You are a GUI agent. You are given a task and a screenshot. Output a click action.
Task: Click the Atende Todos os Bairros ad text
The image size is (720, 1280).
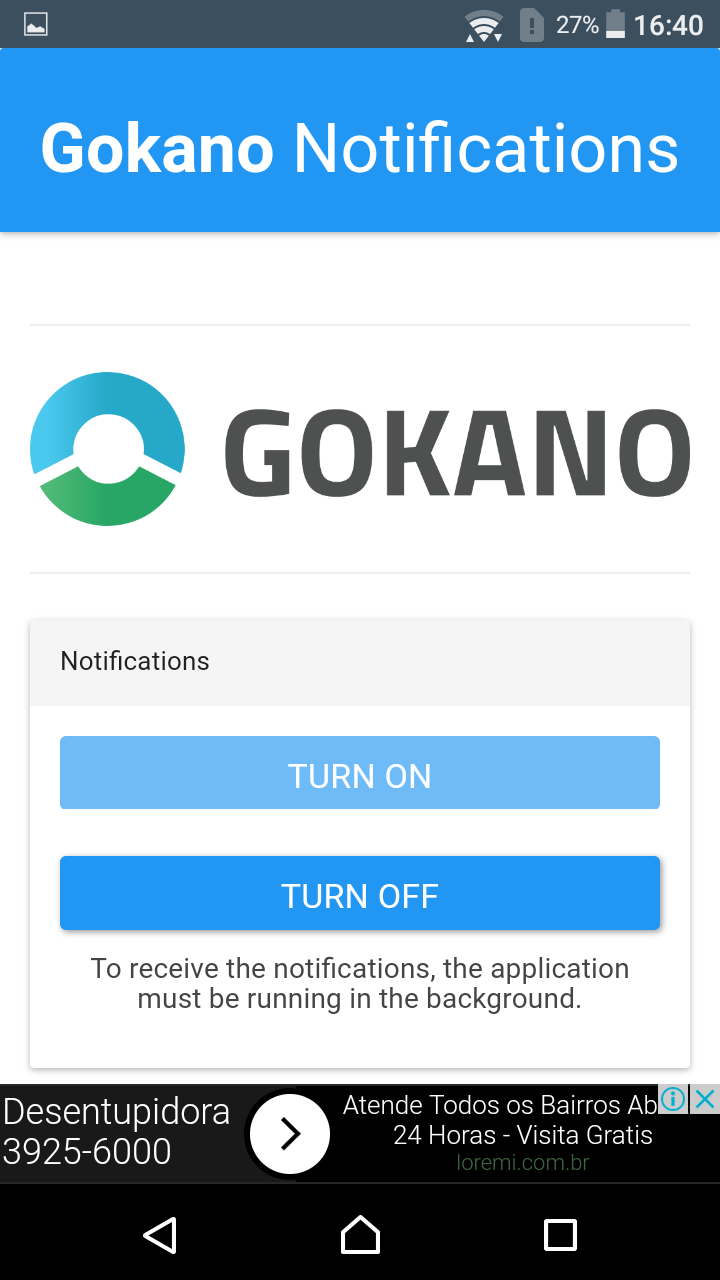(x=499, y=1105)
